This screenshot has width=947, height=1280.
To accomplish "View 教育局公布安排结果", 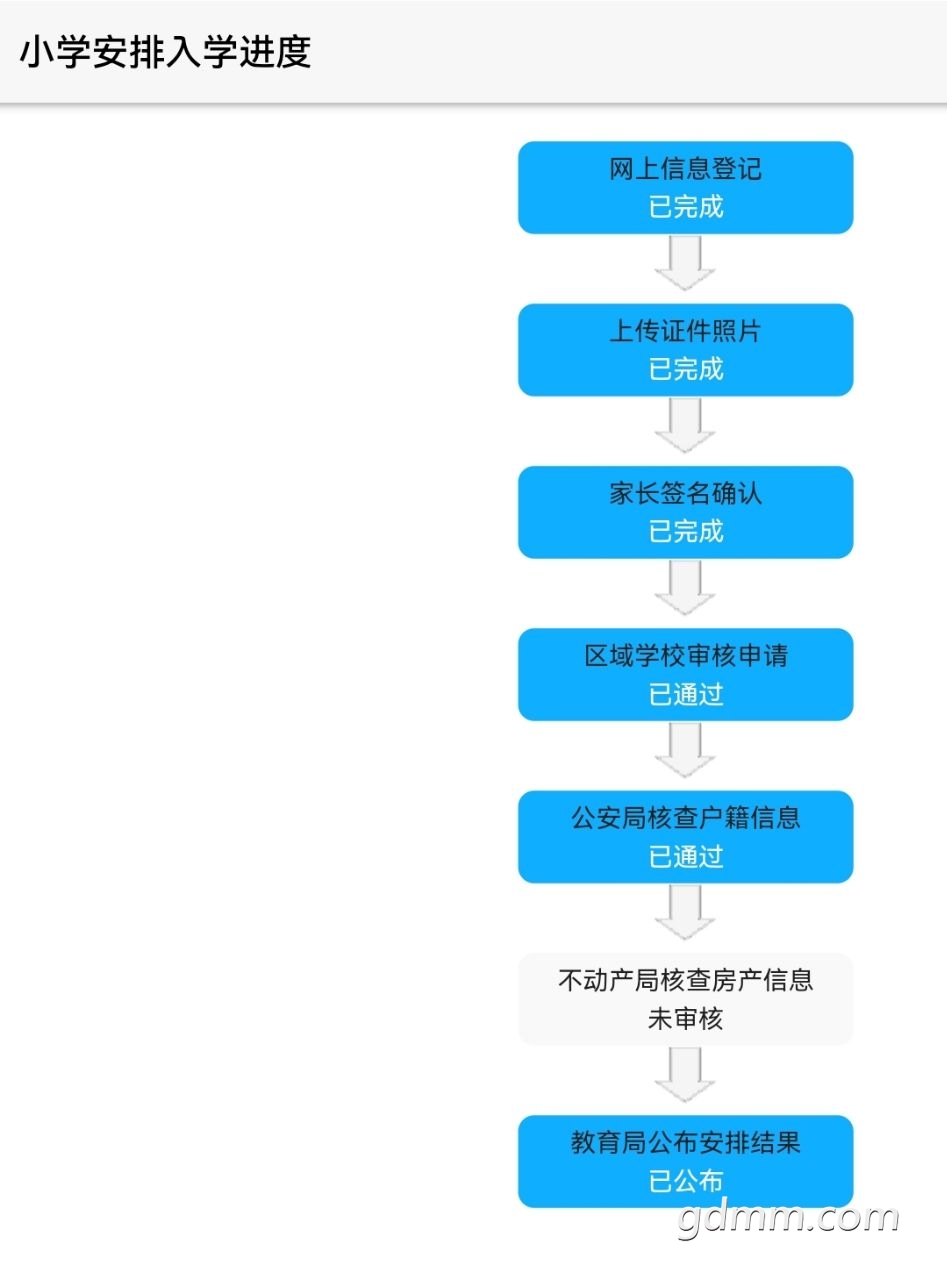I will (685, 1161).
